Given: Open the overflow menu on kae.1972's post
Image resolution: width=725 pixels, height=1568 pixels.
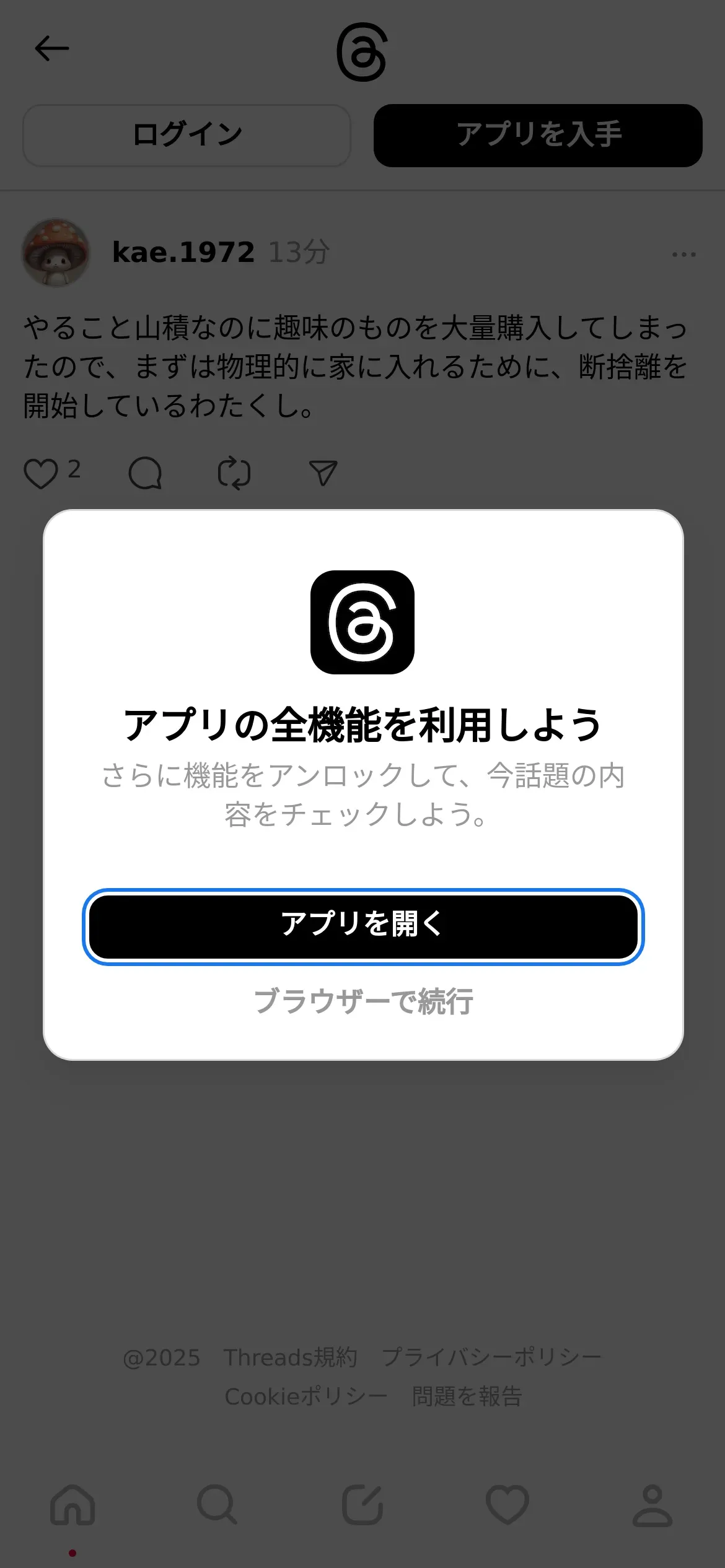Looking at the screenshot, I should coord(684,255).
